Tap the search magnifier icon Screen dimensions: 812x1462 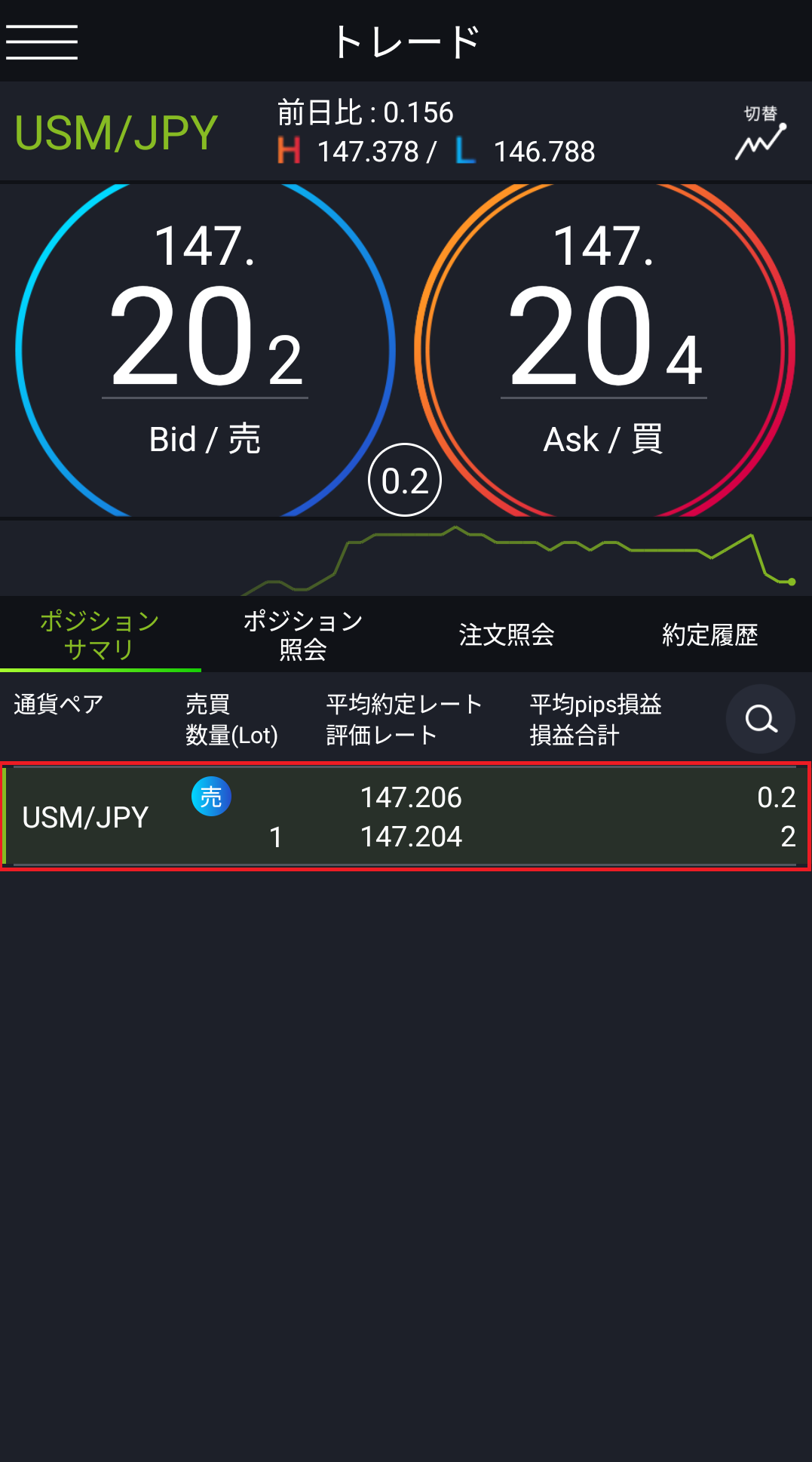(760, 719)
